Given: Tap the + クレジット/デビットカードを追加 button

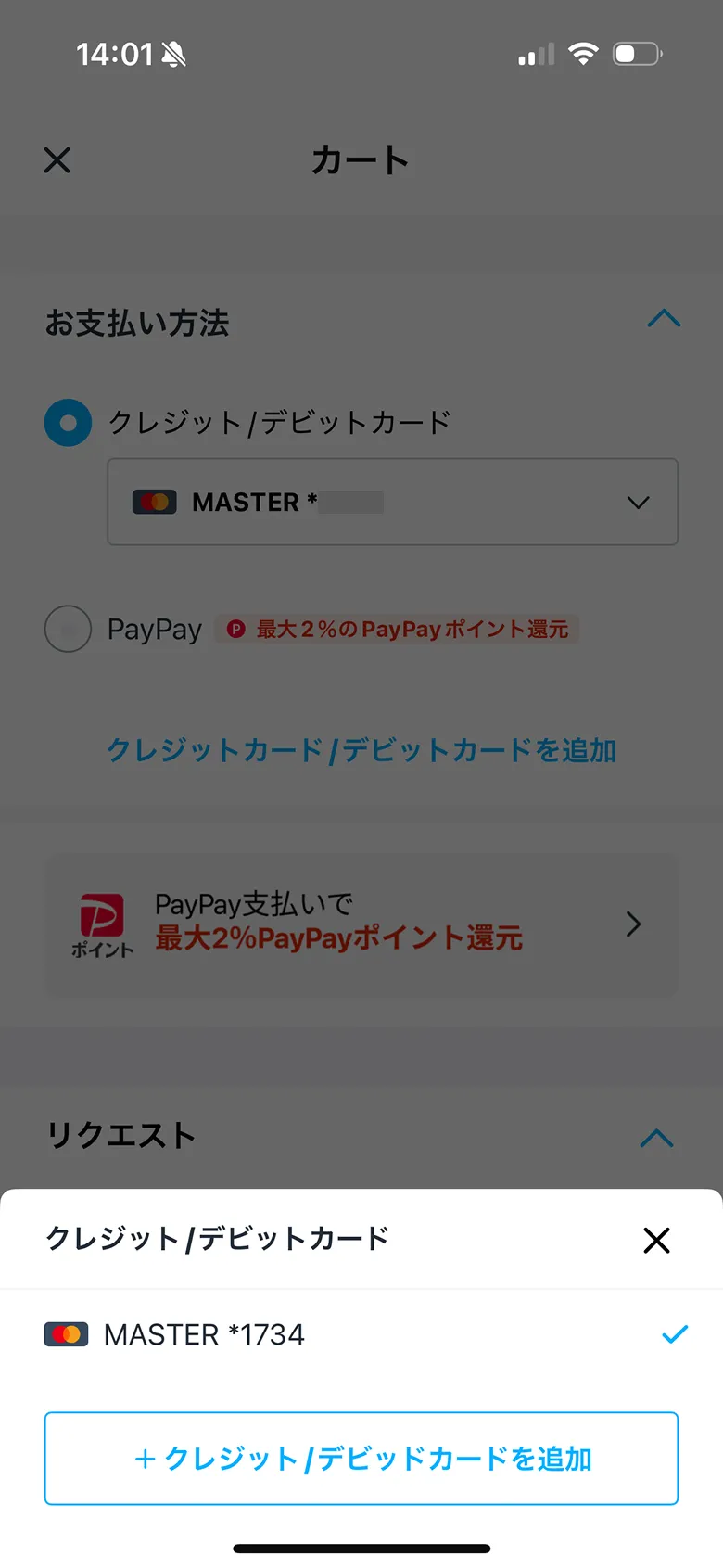Looking at the screenshot, I should click(361, 1459).
